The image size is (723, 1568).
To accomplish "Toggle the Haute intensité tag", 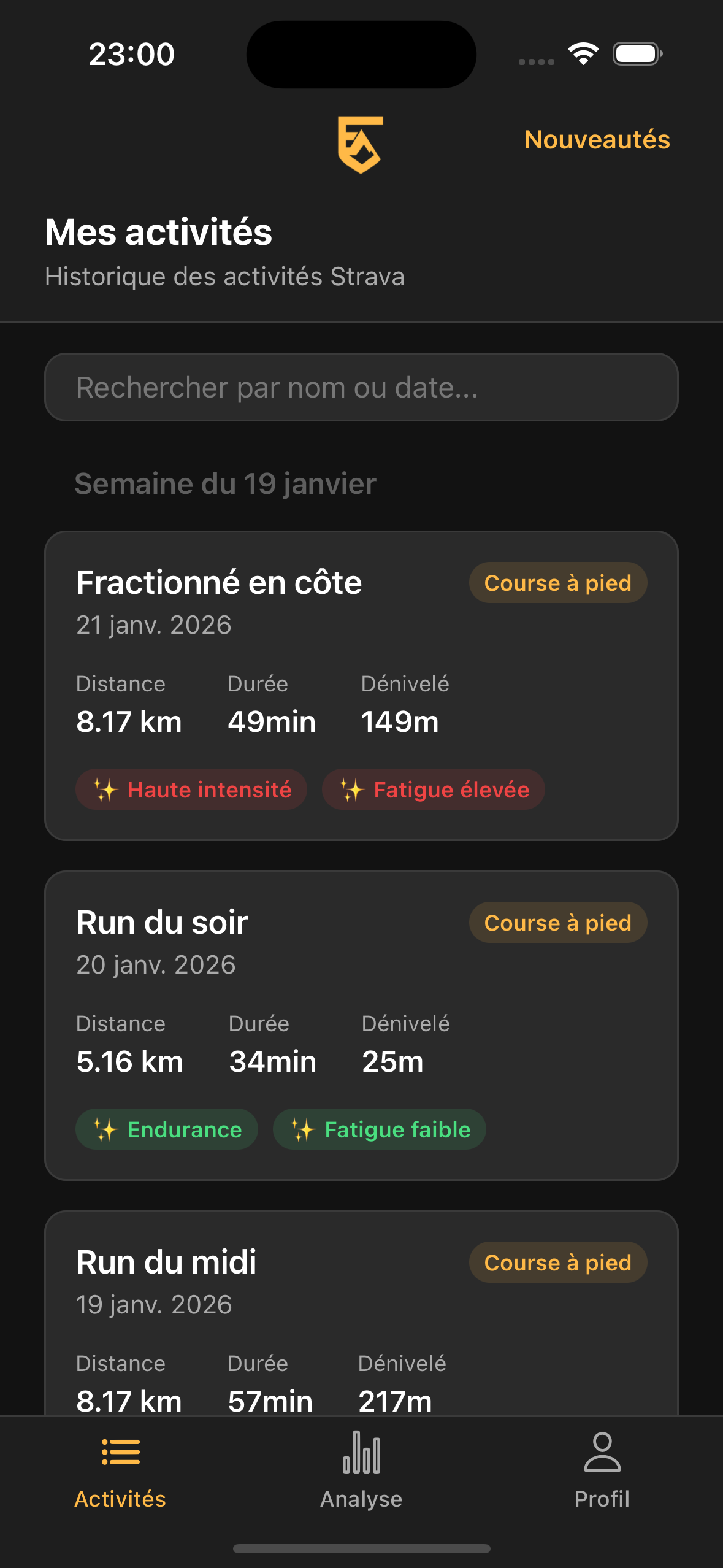I will tap(191, 790).
